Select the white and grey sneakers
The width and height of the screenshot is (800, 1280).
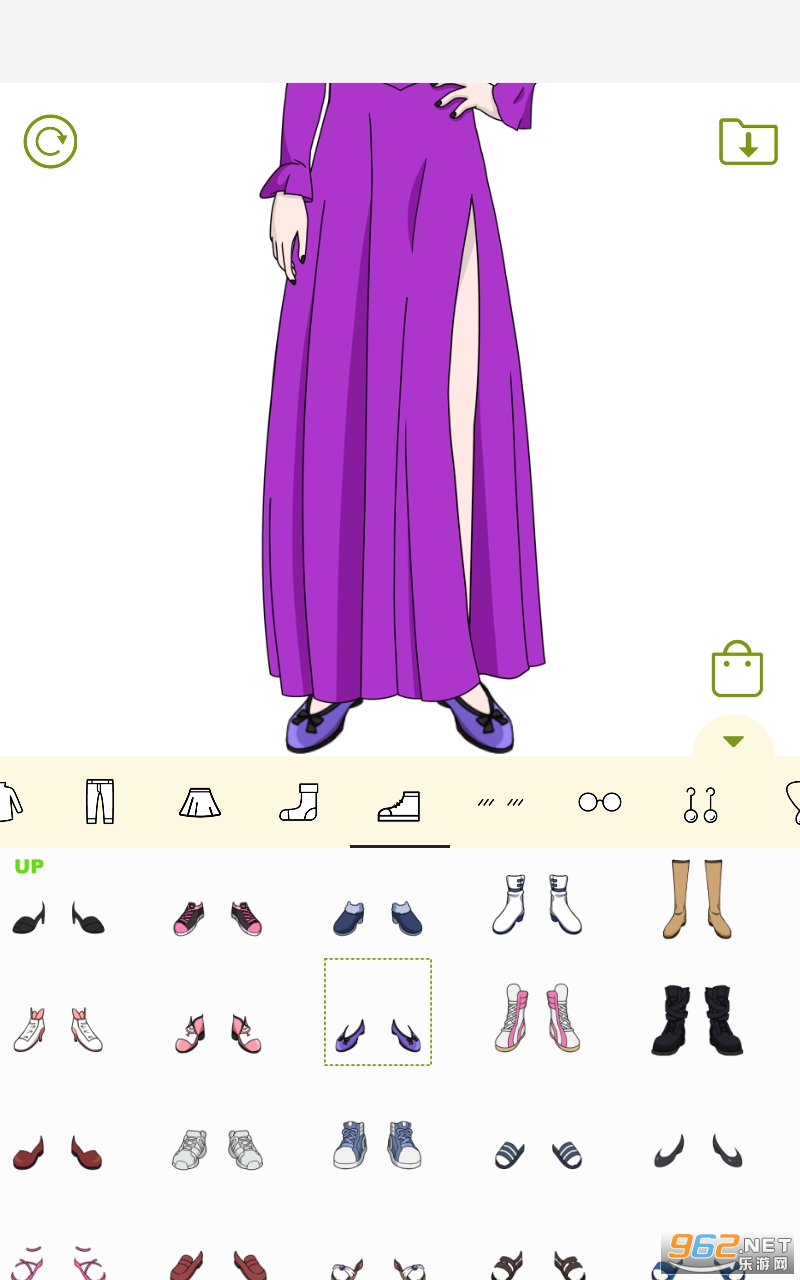coord(217,1150)
